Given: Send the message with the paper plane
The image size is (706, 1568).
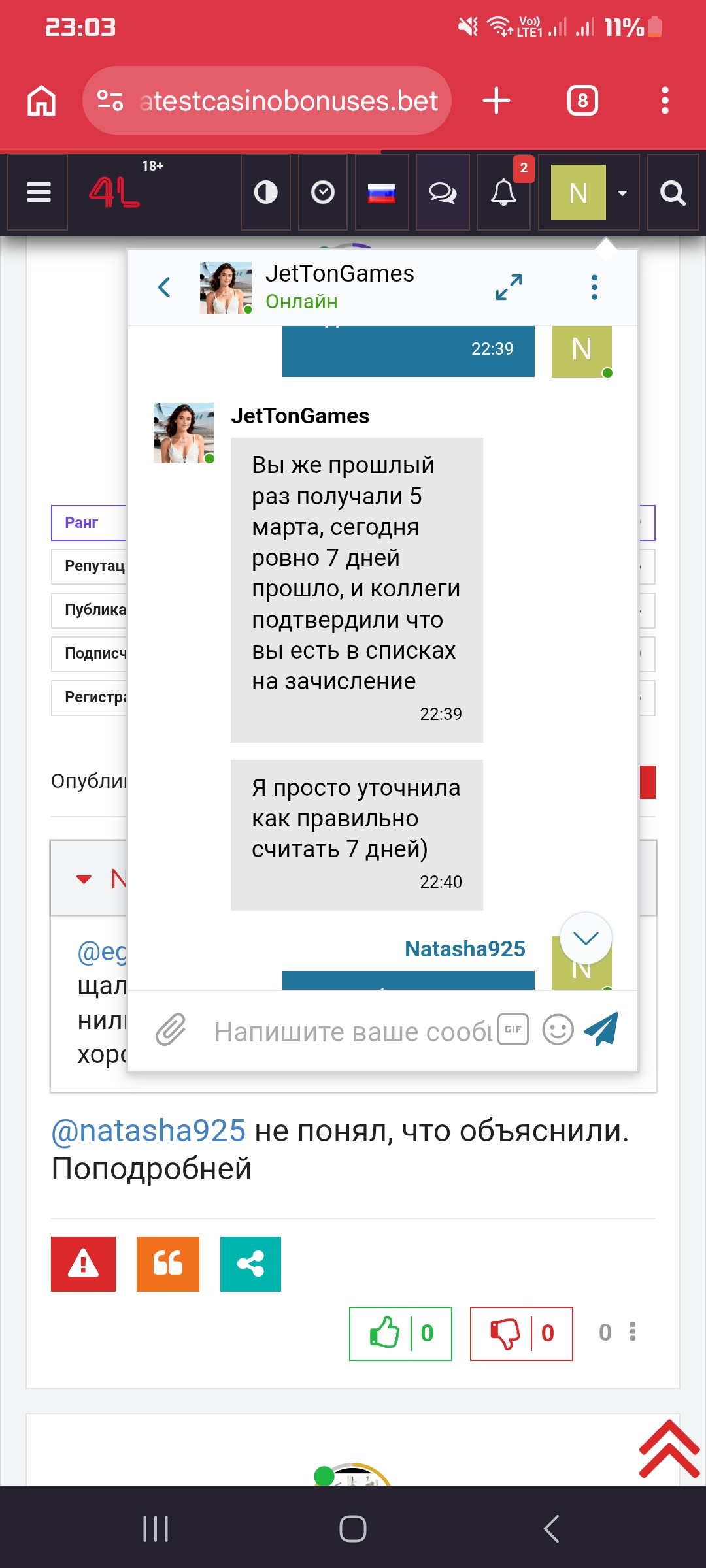Looking at the screenshot, I should 601,1030.
